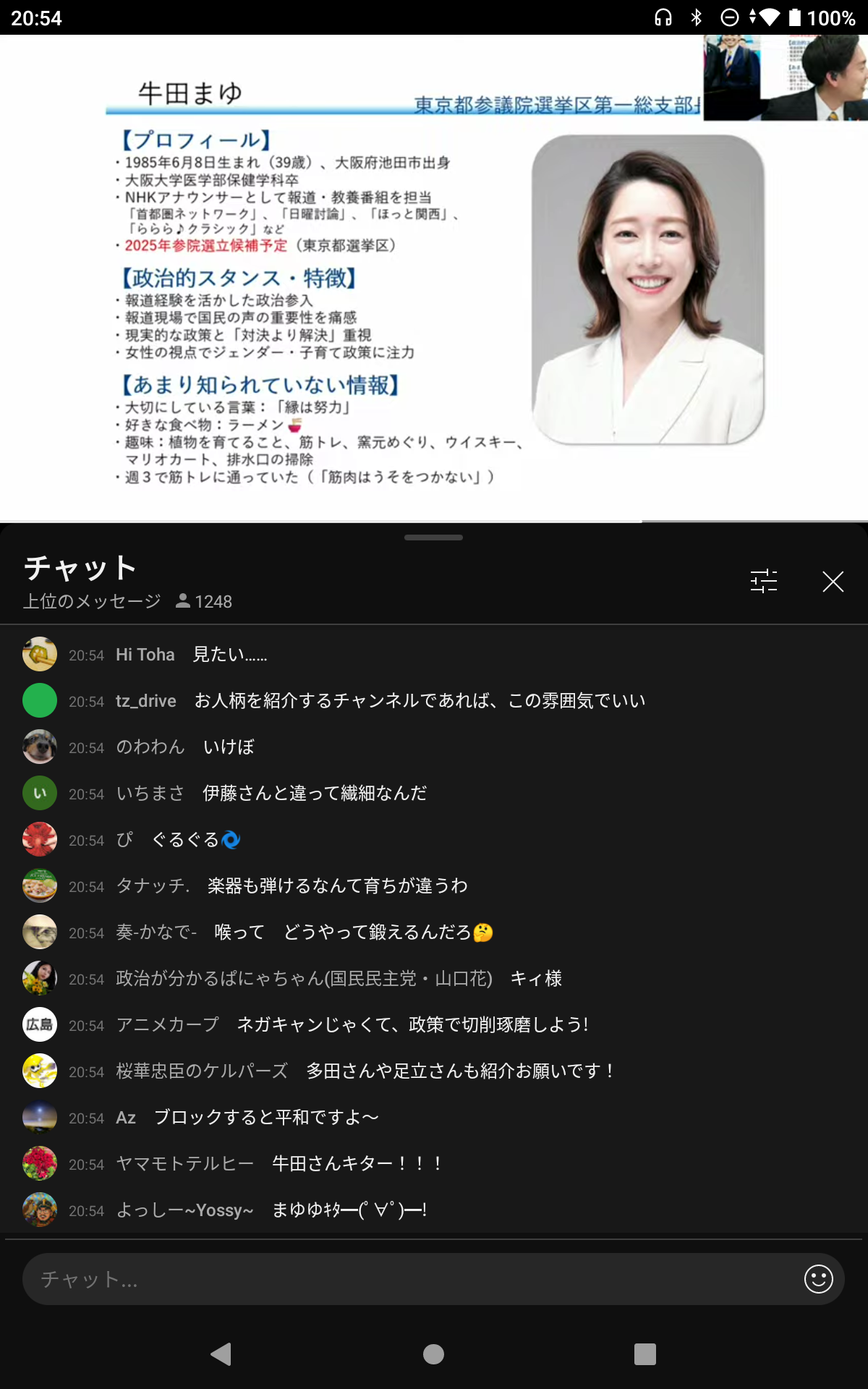Open the emoji picker in chat box
The width and height of the screenshot is (868, 1389).
click(818, 1279)
